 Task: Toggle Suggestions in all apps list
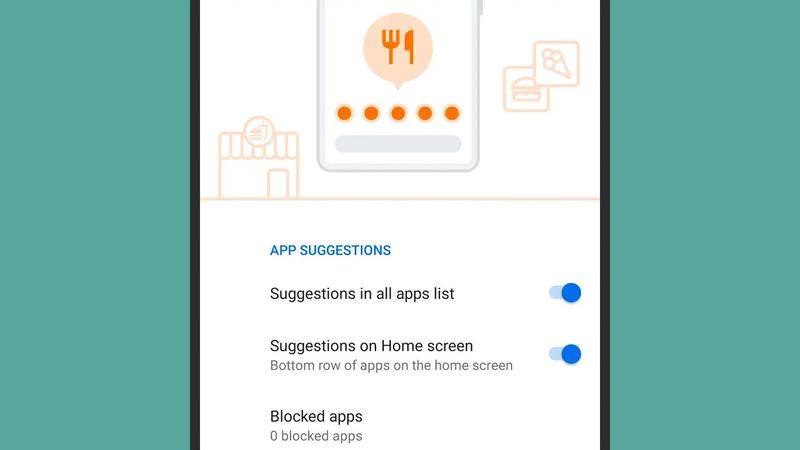tap(565, 293)
